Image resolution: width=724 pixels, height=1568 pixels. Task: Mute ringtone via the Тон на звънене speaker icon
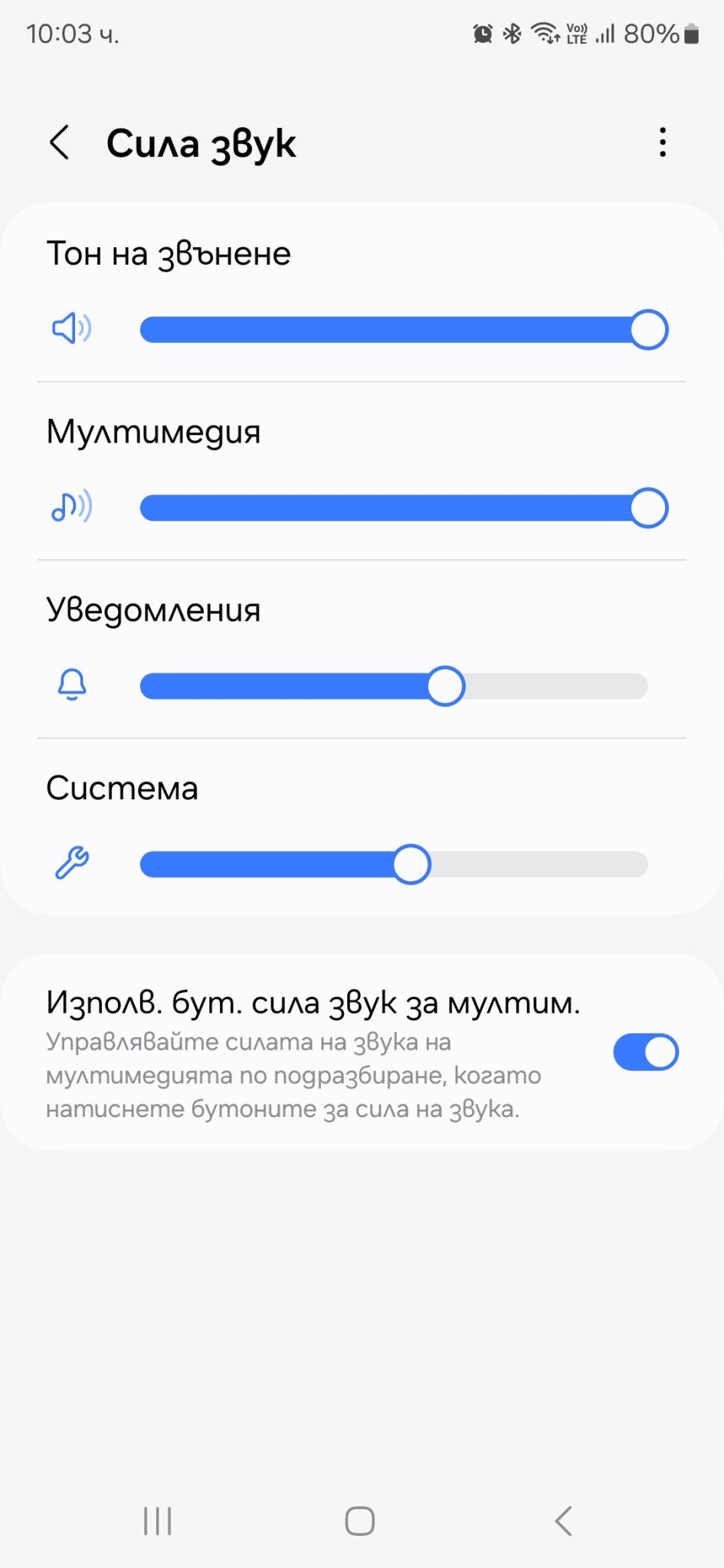(x=72, y=329)
